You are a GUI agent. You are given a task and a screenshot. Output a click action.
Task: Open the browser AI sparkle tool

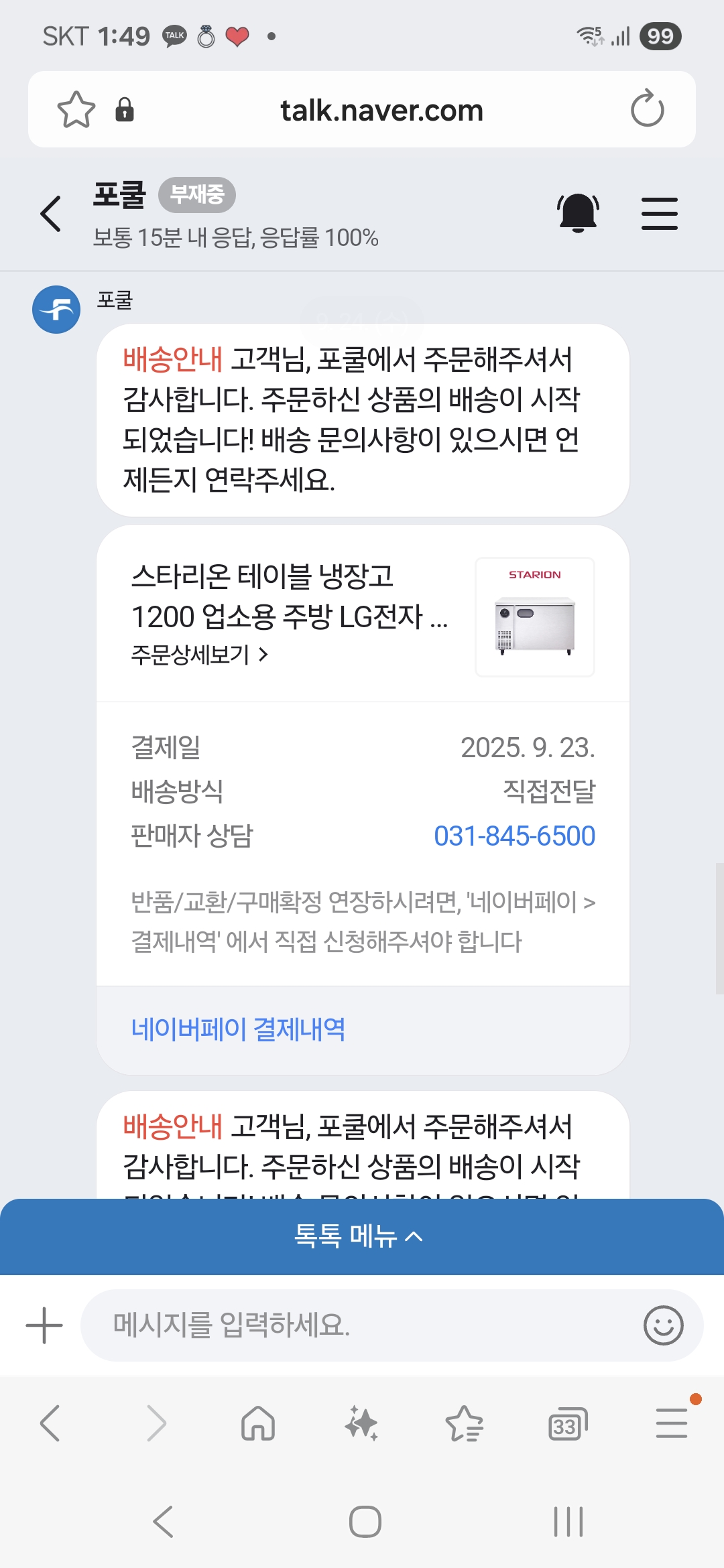(x=361, y=1424)
